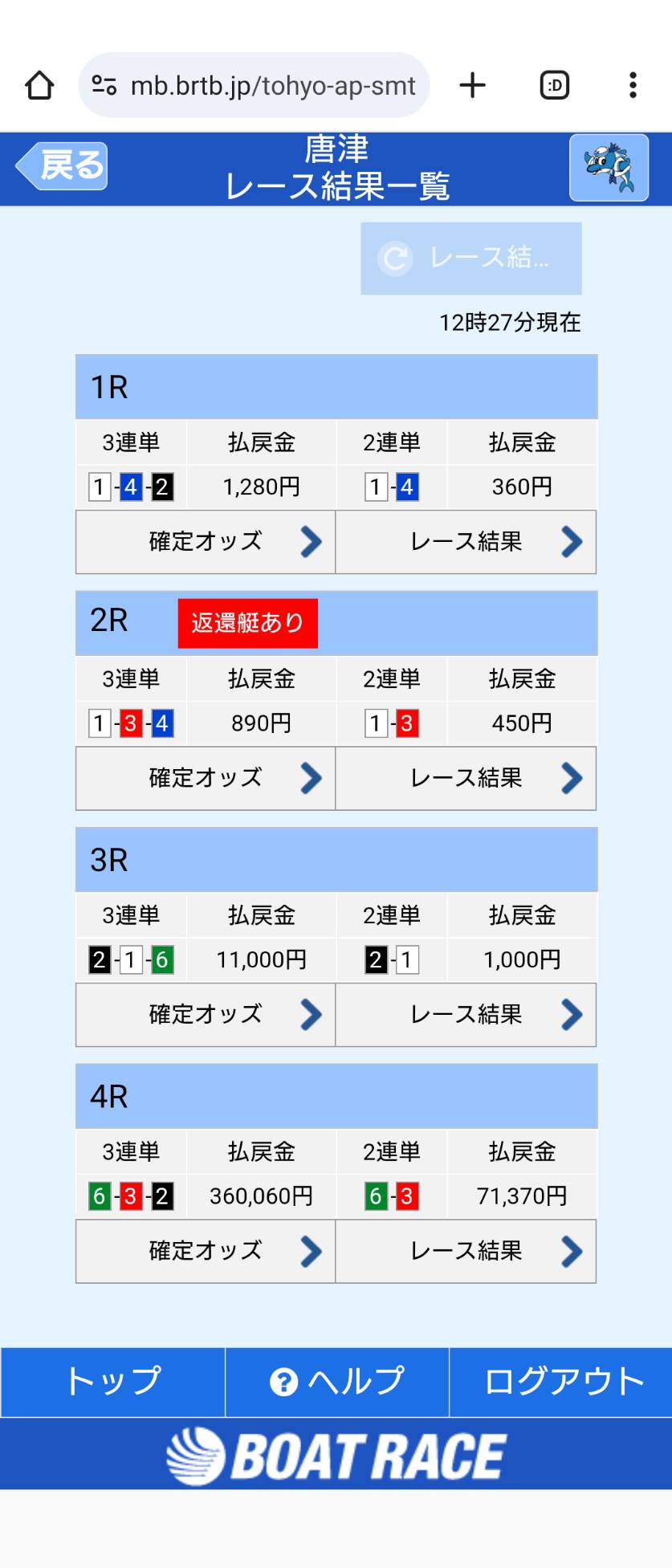Go to browser home page
Image resolution: width=672 pixels, height=1568 pixels.
pyautogui.click(x=39, y=85)
